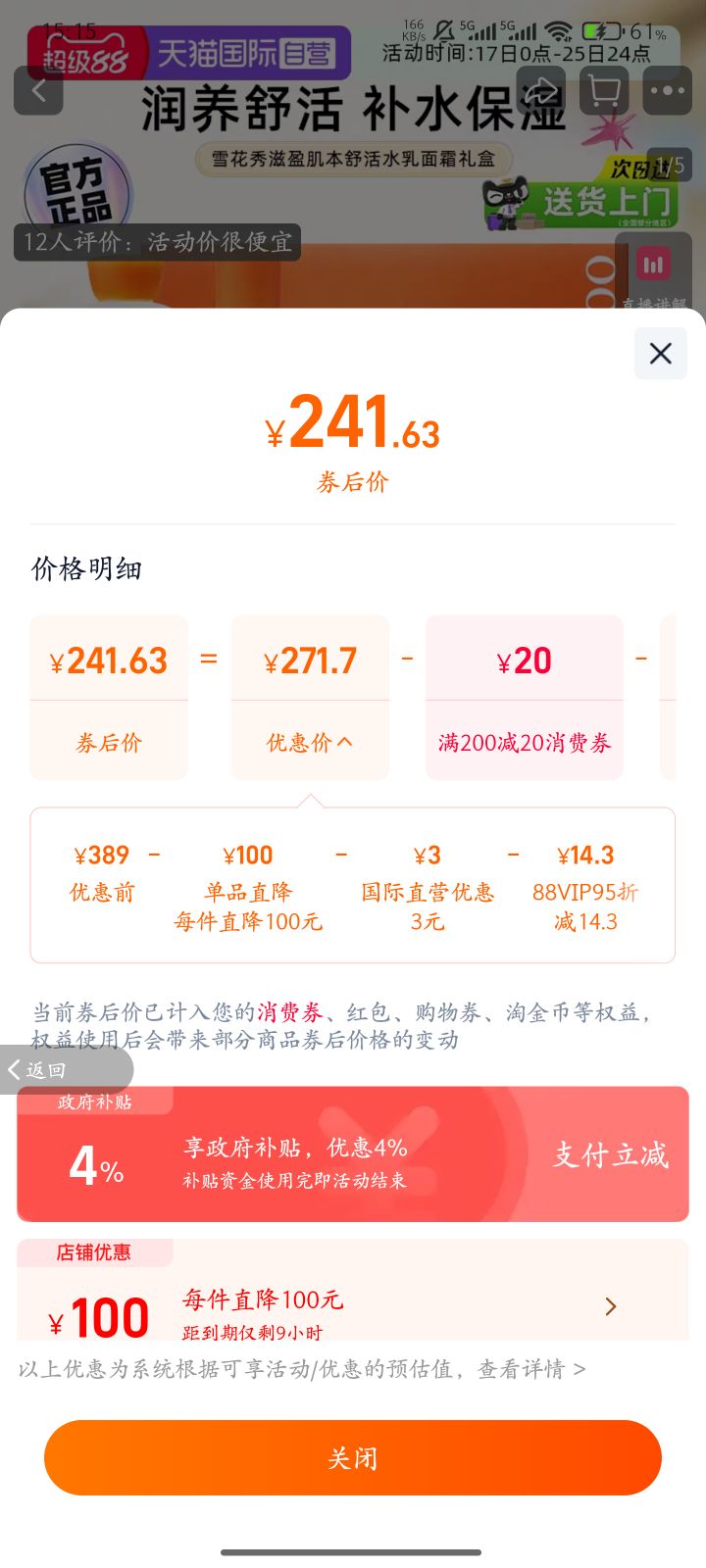
Task: Open the share icon at top right
Action: pyautogui.click(x=538, y=90)
